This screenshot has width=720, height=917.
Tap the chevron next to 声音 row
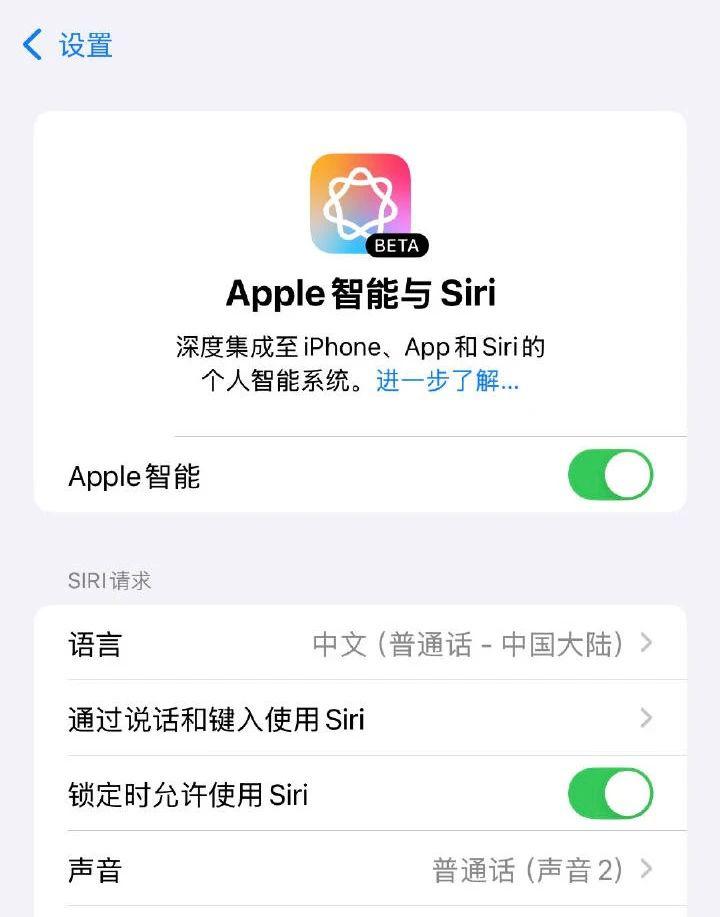[648, 869]
